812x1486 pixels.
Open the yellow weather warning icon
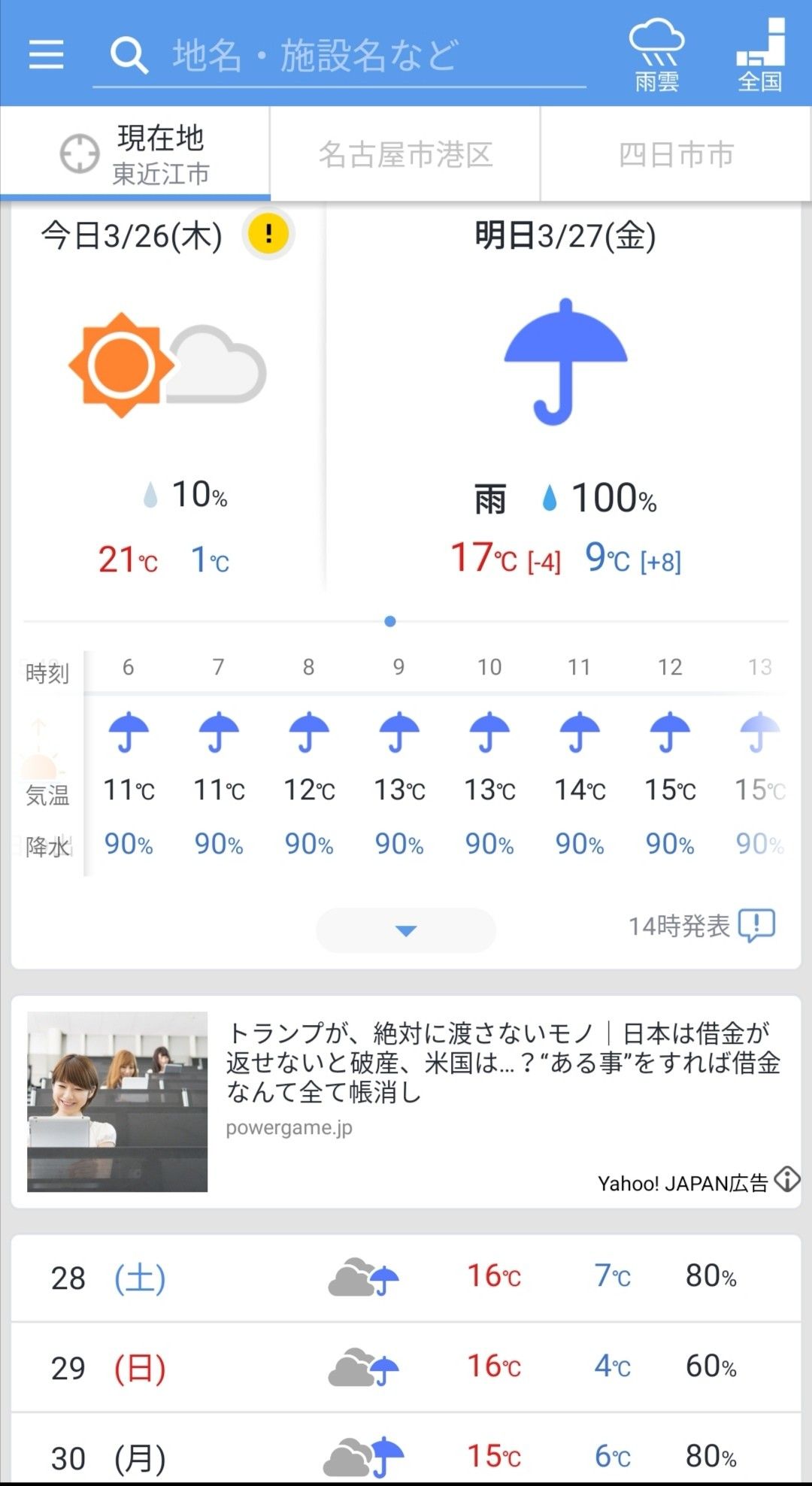click(268, 234)
